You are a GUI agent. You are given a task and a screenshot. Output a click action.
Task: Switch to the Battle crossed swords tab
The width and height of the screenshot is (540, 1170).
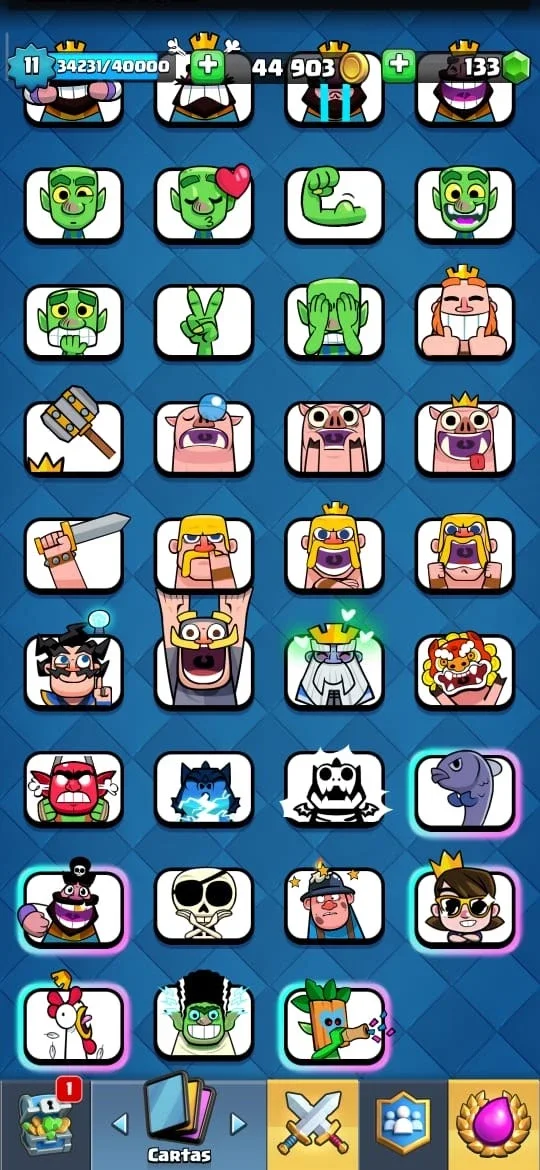coord(313,1124)
